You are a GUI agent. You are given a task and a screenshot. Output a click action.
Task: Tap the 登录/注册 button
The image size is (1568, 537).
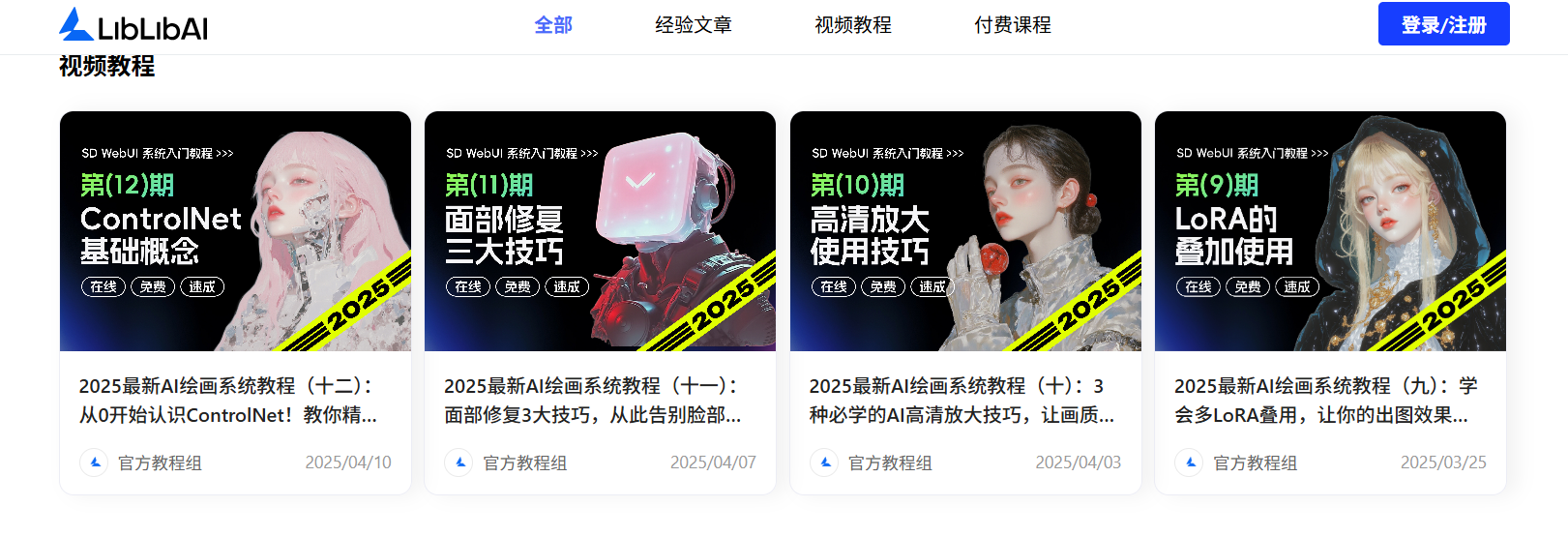(x=1443, y=25)
